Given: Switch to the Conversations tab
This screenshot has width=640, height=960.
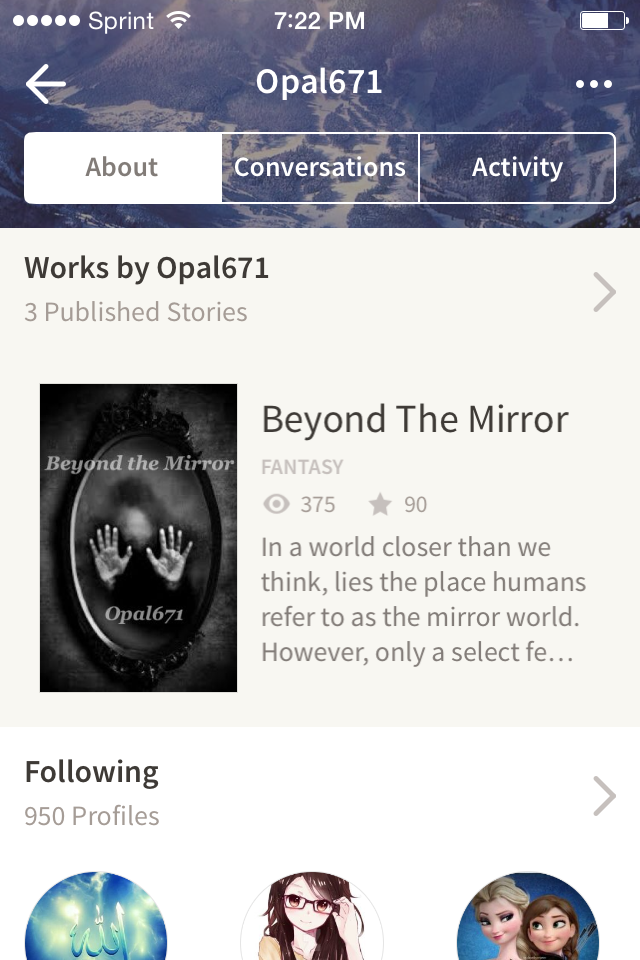Looking at the screenshot, I should tap(320, 168).
